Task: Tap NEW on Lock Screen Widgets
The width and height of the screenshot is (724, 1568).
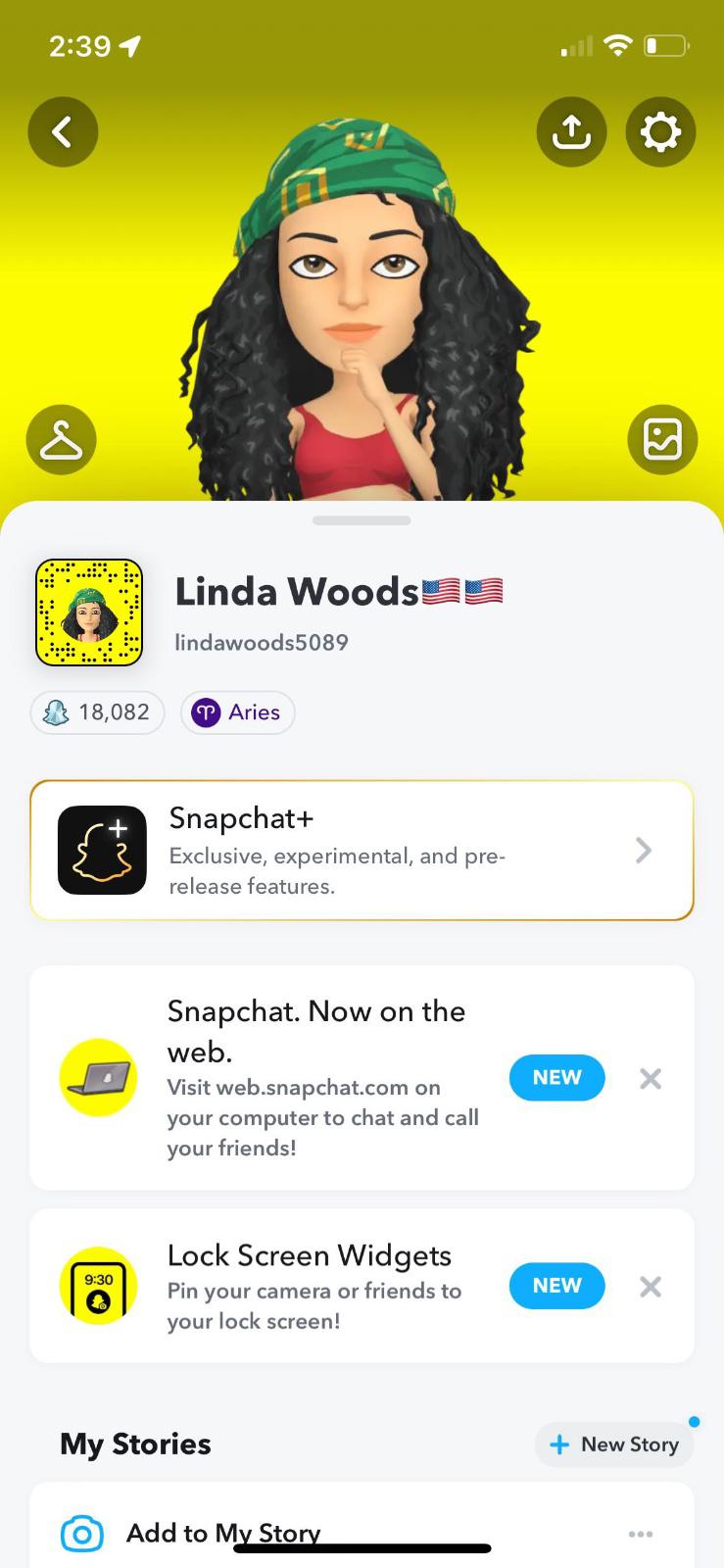Action: [556, 1286]
